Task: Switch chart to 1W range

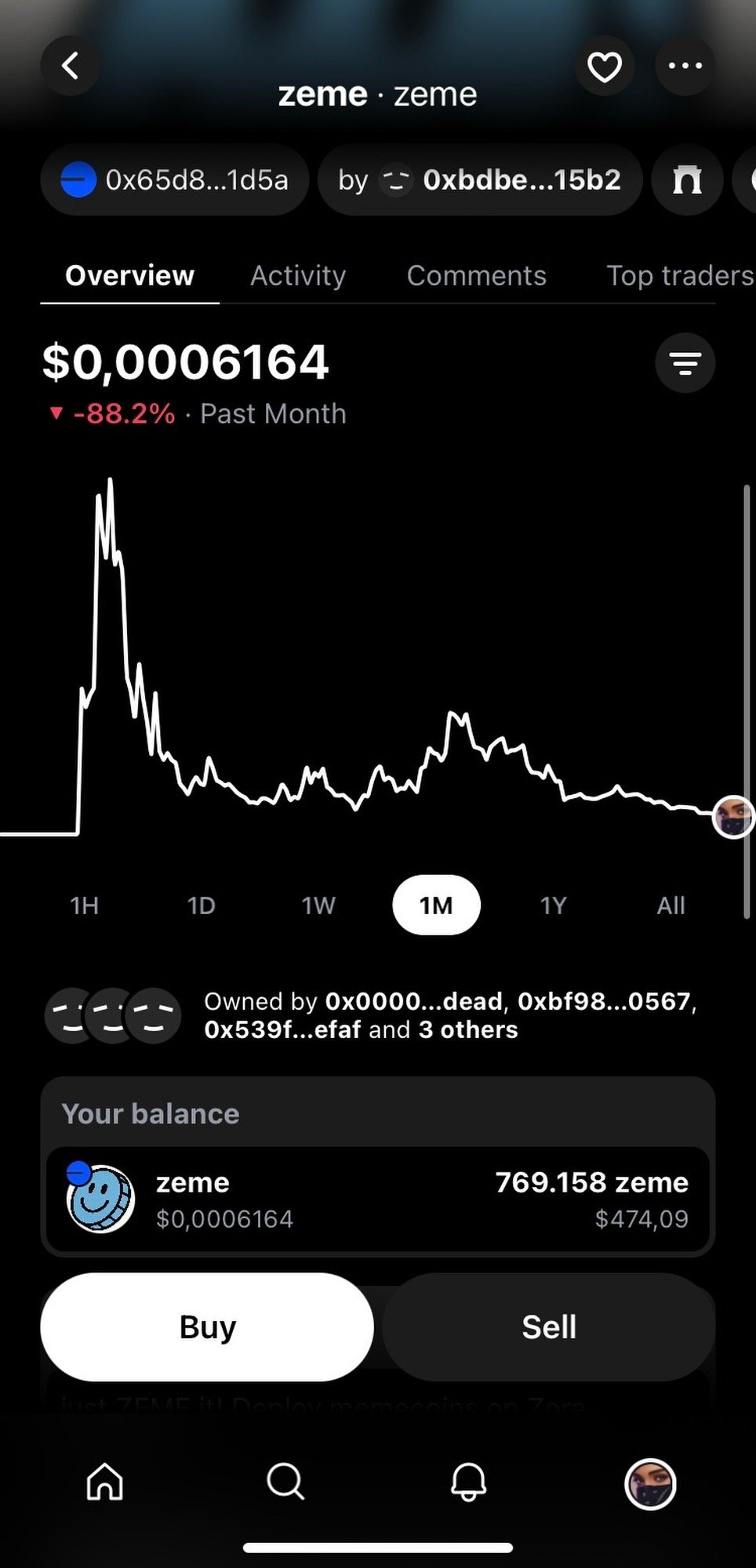Action: point(318,906)
